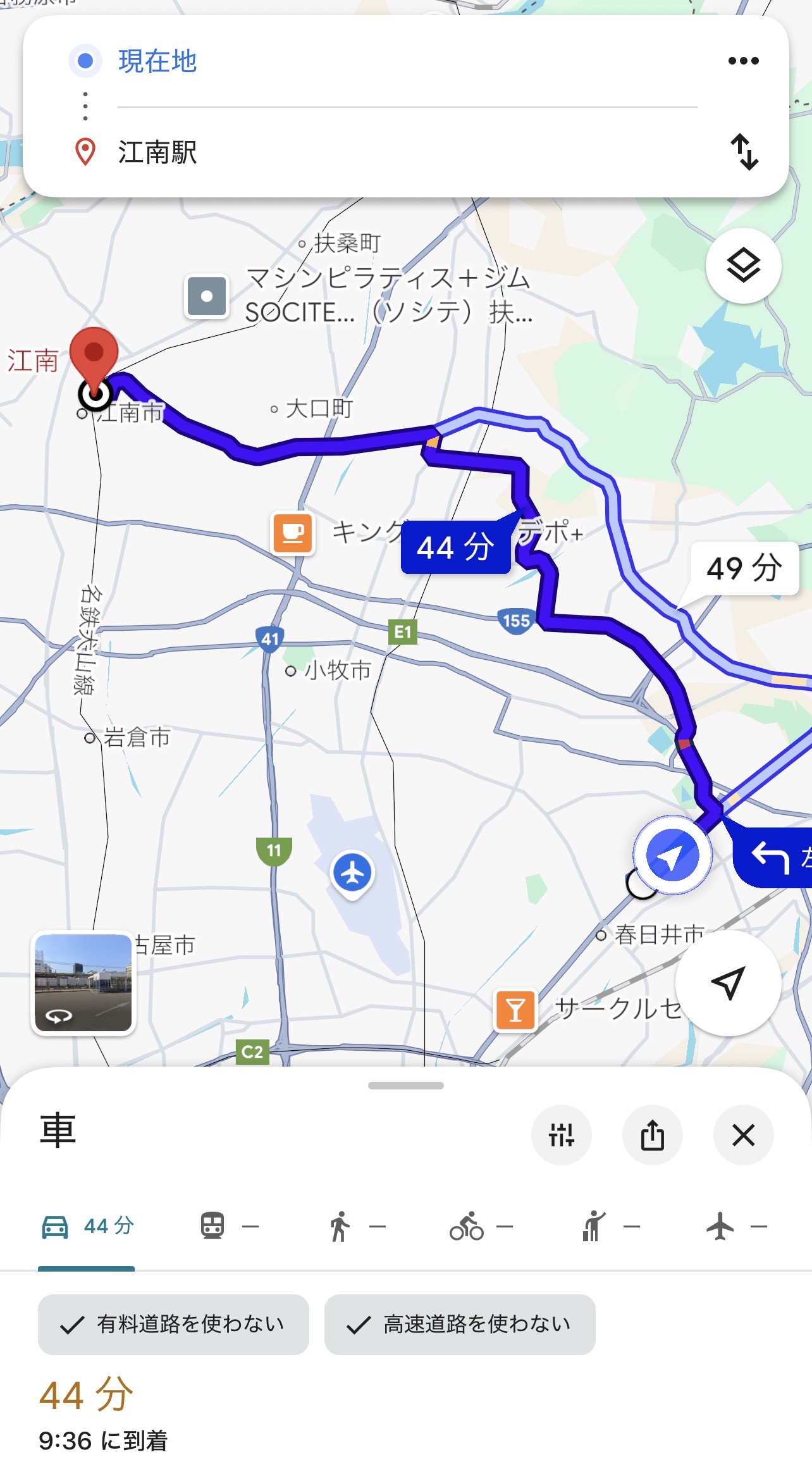This screenshot has width=812, height=1469.
Task: Open the map layers selector
Action: 743,266
